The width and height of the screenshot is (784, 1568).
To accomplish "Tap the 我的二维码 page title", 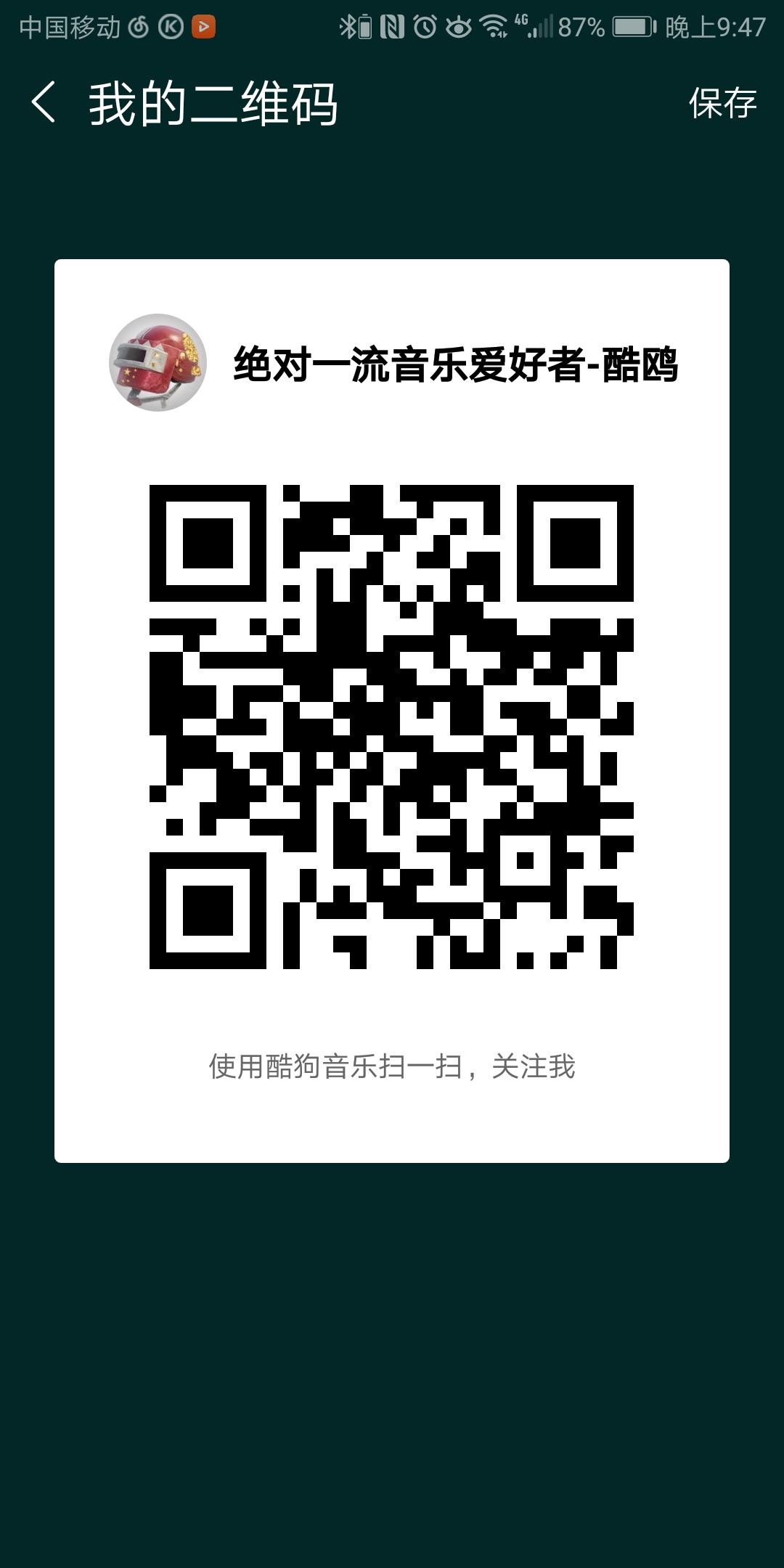I will (x=214, y=102).
